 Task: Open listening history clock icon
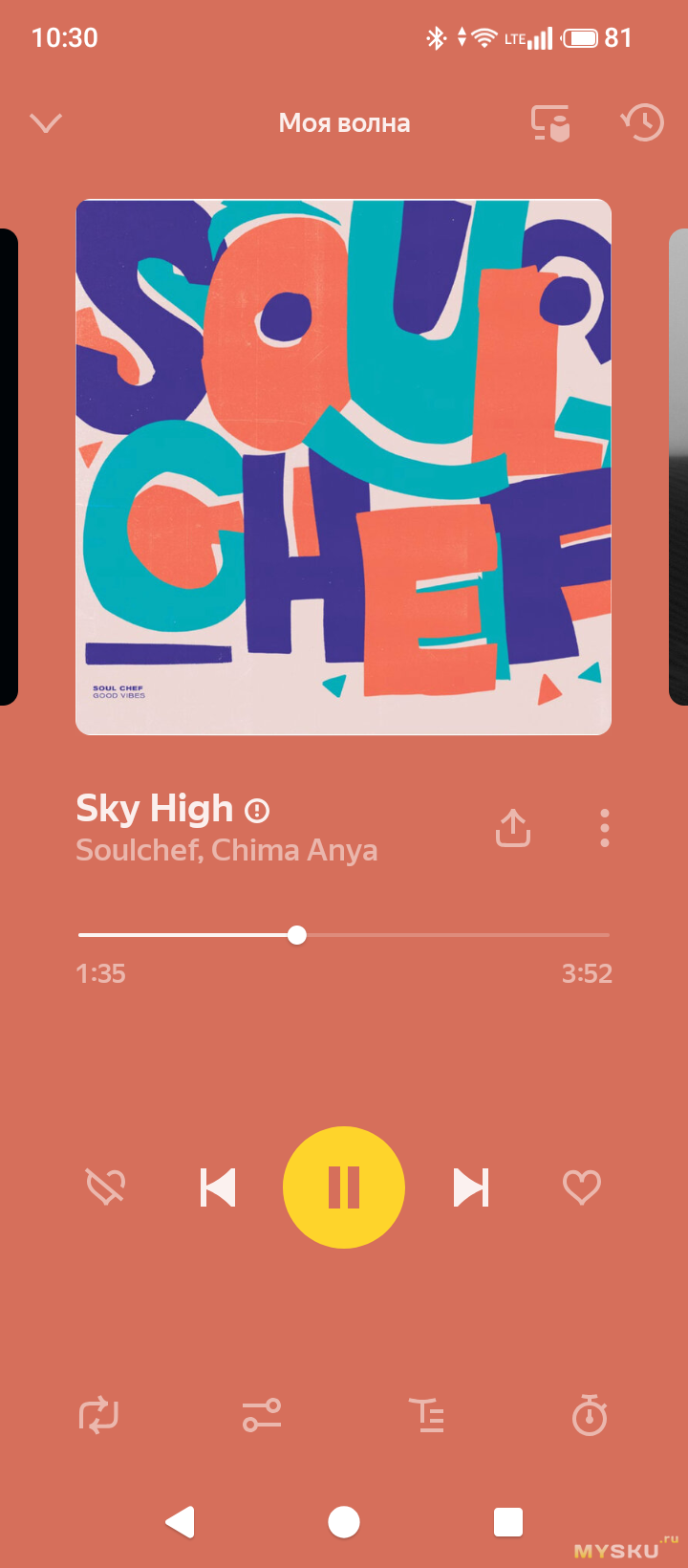click(x=643, y=123)
